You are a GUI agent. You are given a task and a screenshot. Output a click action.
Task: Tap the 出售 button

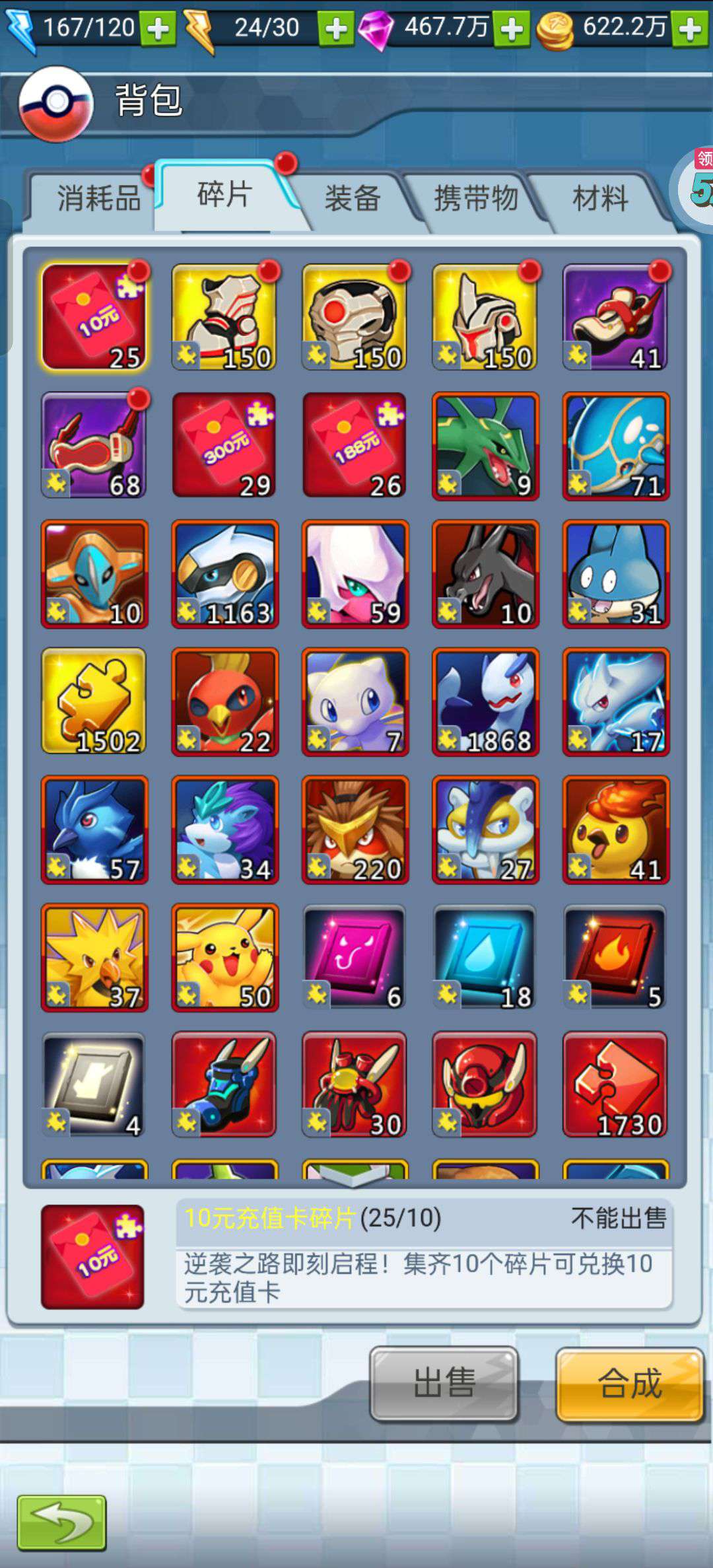(x=444, y=1384)
